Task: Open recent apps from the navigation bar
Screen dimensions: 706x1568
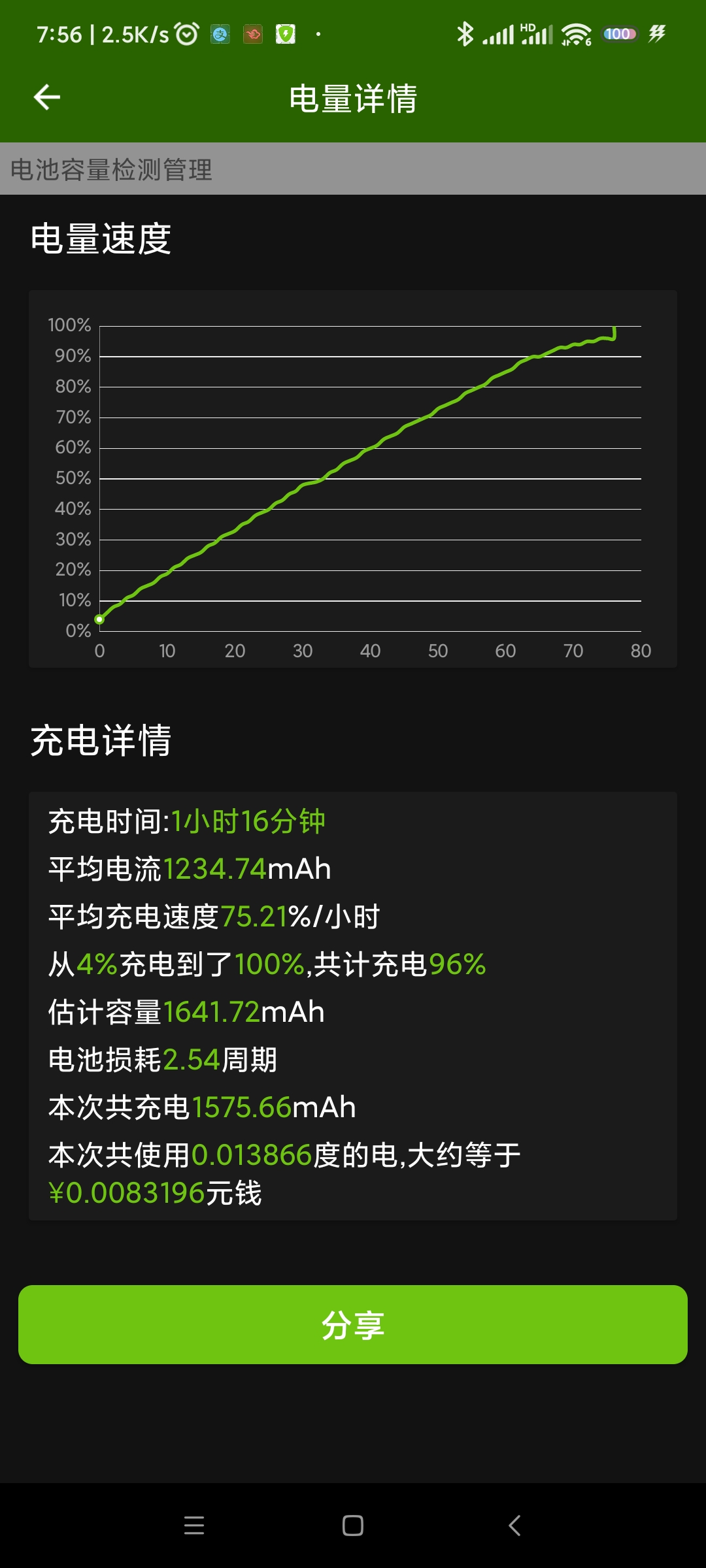Action: (194, 1526)
